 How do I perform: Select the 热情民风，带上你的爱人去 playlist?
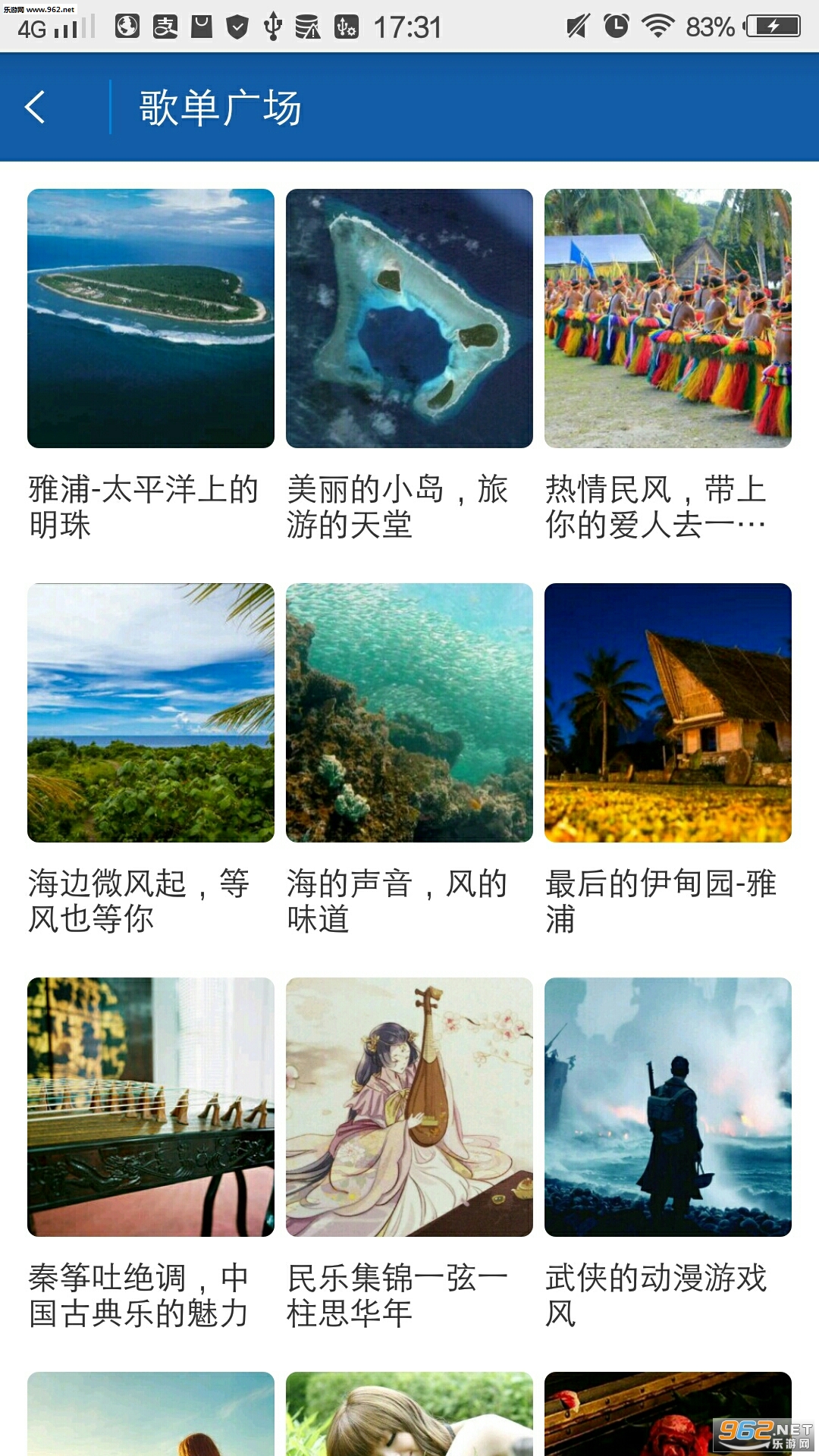click(667, 318)
